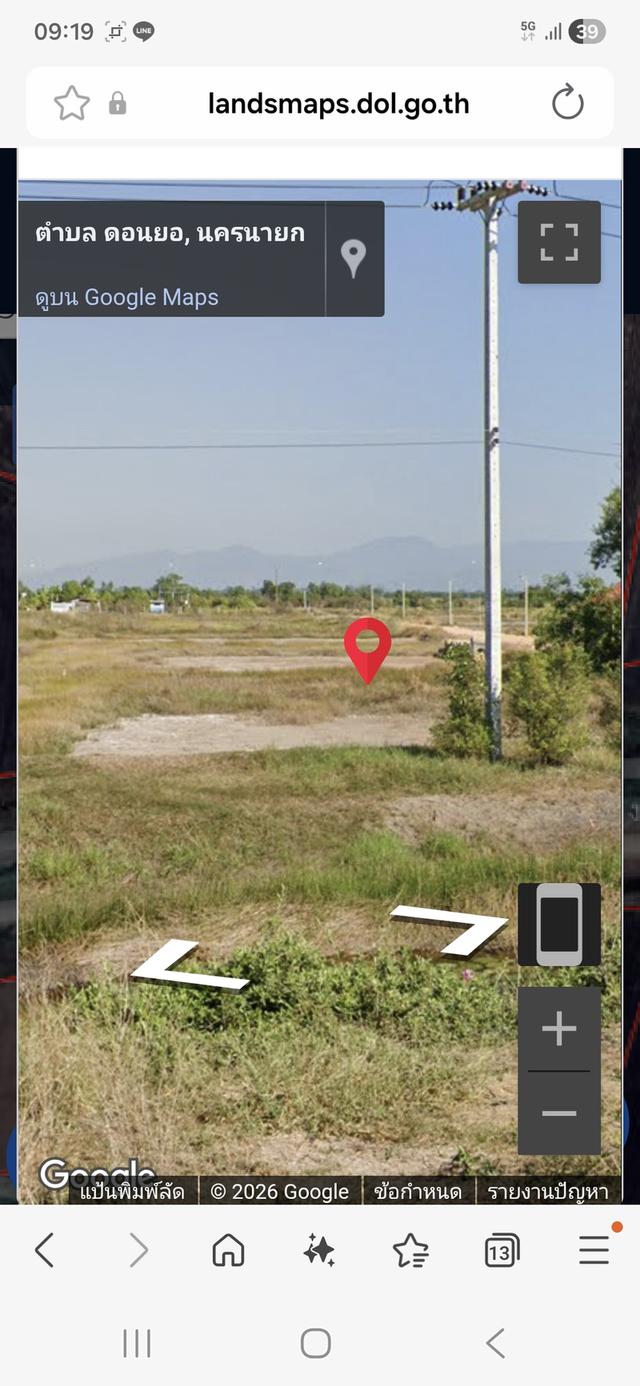This screenshot has height=1386, width=640.
Task: Open the browser AI sparkle feature
Action: point(319,1250)
